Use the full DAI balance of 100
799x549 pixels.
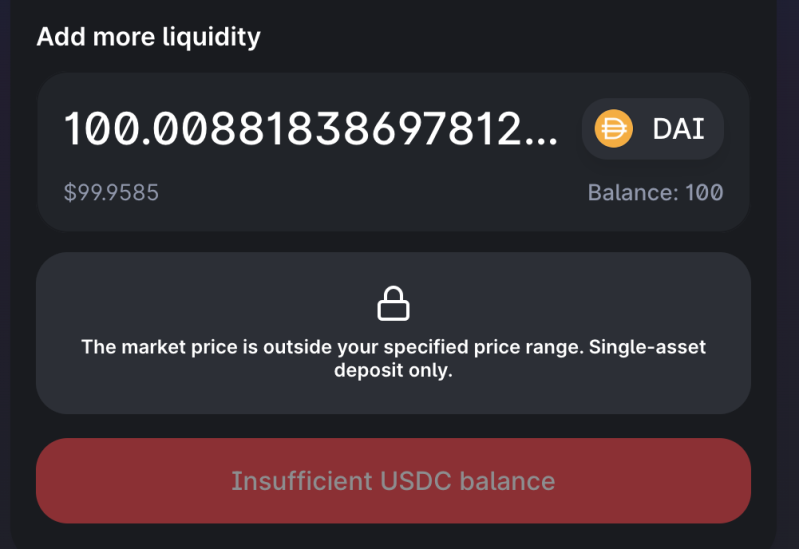point(655,192)
